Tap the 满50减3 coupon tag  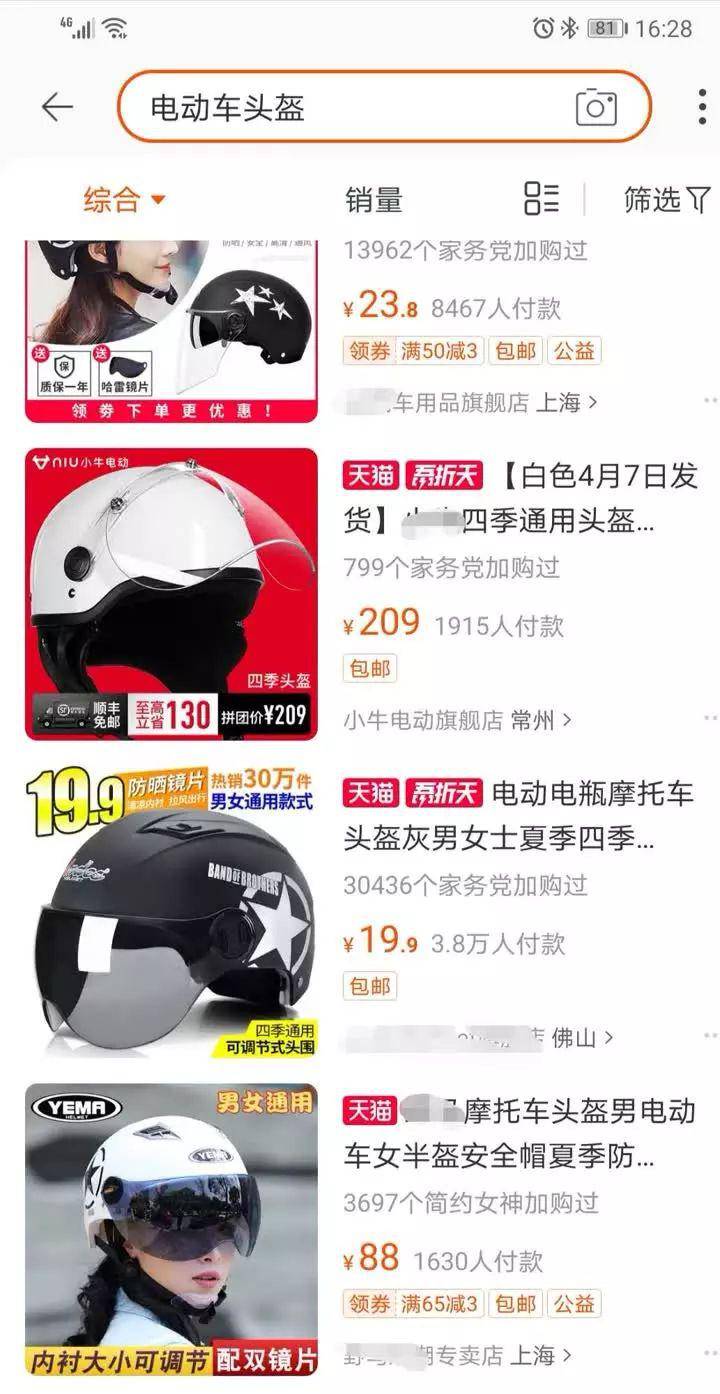coord(441,351)
